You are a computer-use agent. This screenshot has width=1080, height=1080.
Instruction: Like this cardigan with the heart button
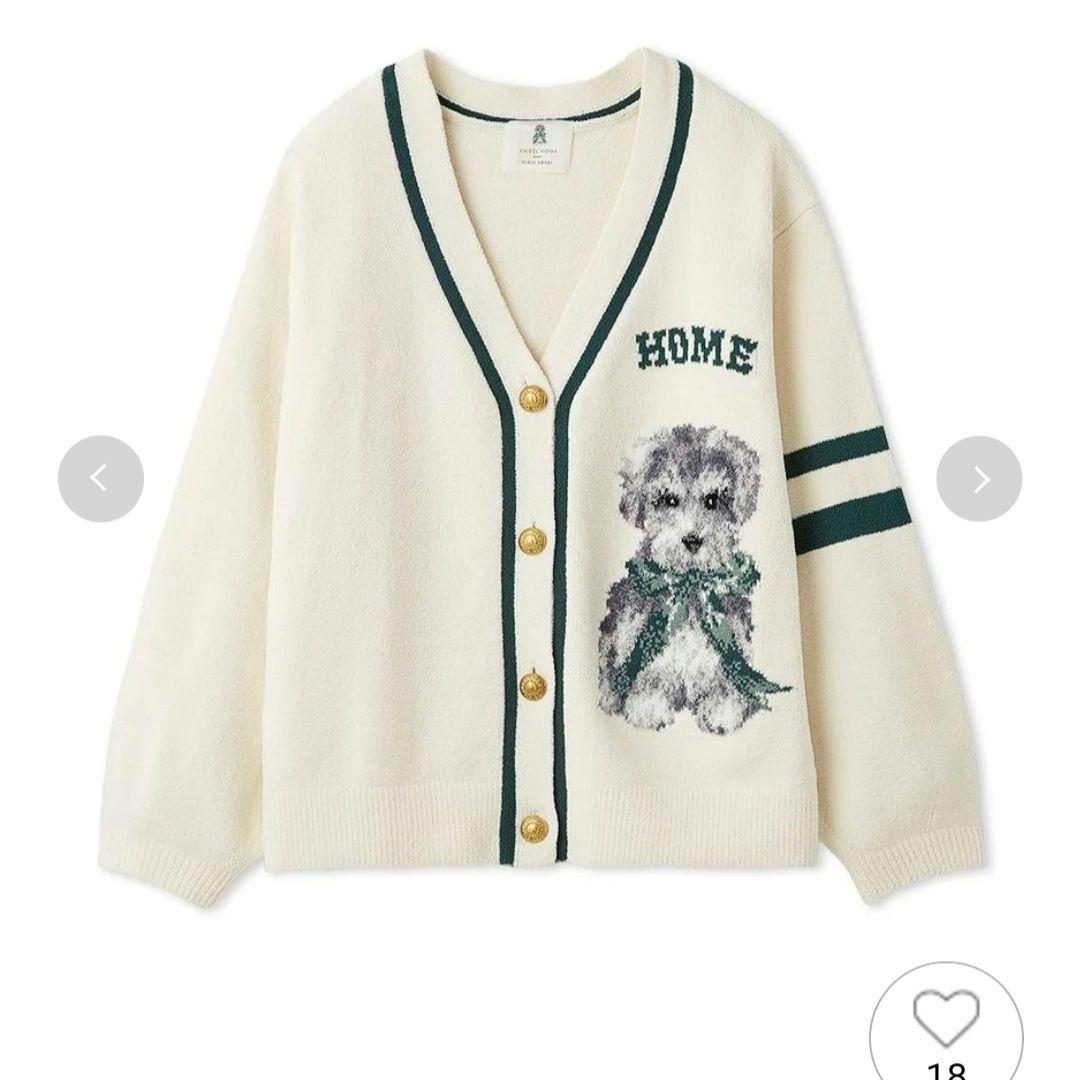coord(945,1020)
